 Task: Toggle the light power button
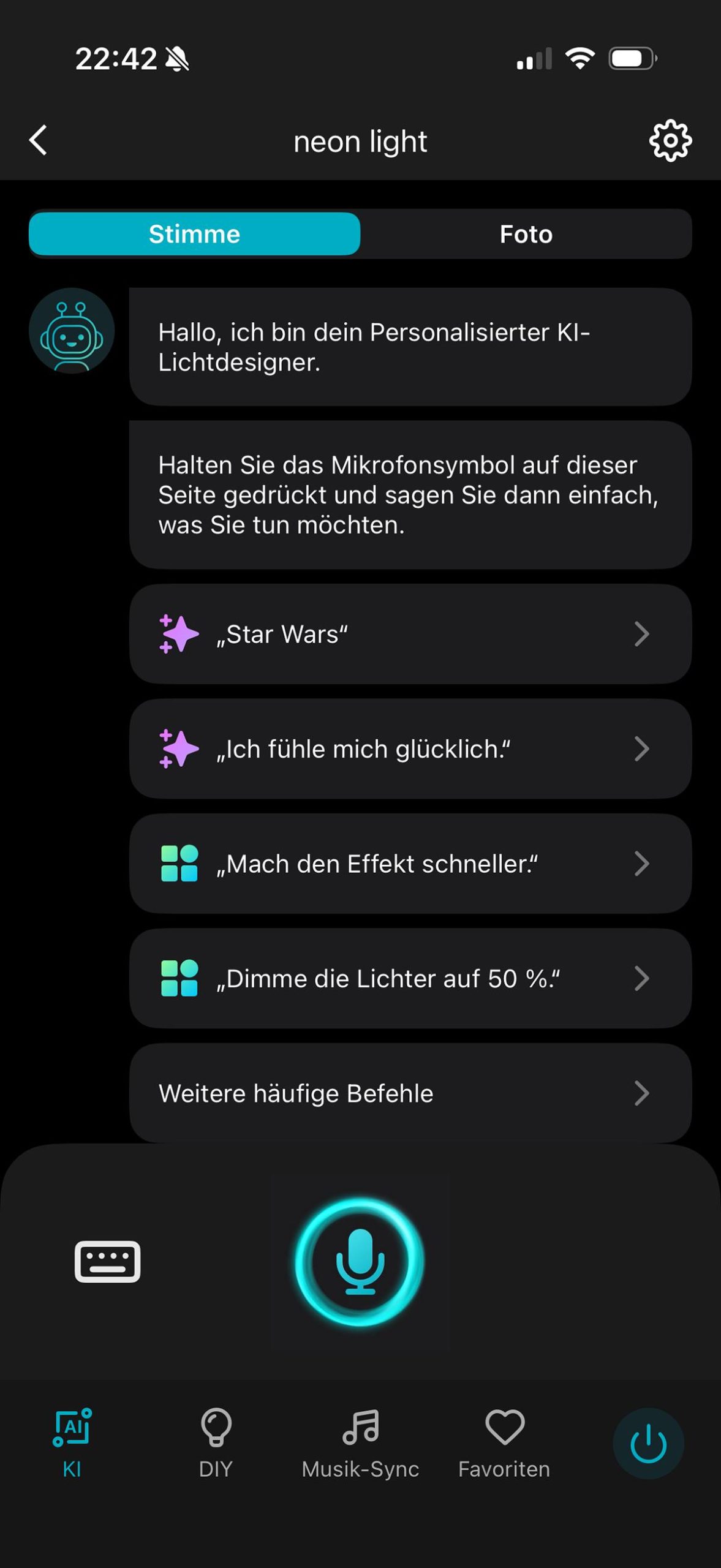(x=648, y=1443)
